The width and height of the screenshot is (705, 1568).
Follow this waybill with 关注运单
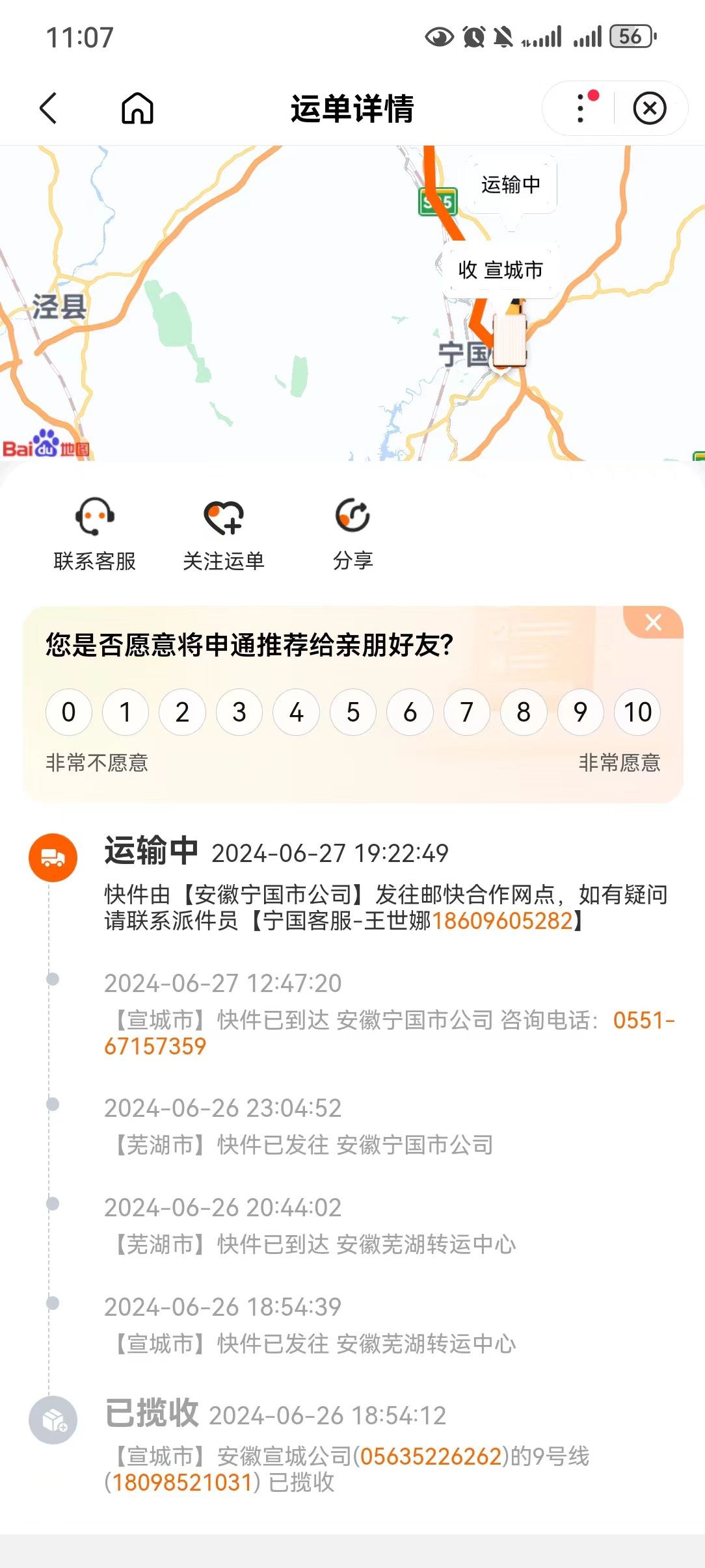tap(224, 534)
